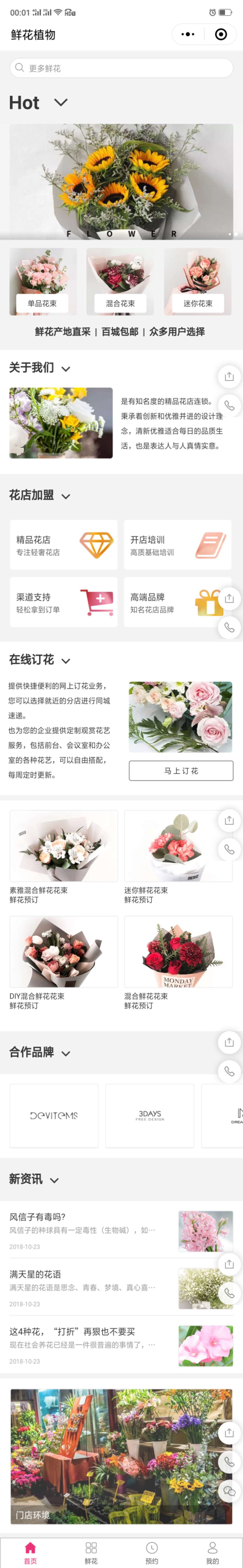Read the article 这4种花,"打折"再狠也不要买

pyautogui.click(x=121, y=1344)
